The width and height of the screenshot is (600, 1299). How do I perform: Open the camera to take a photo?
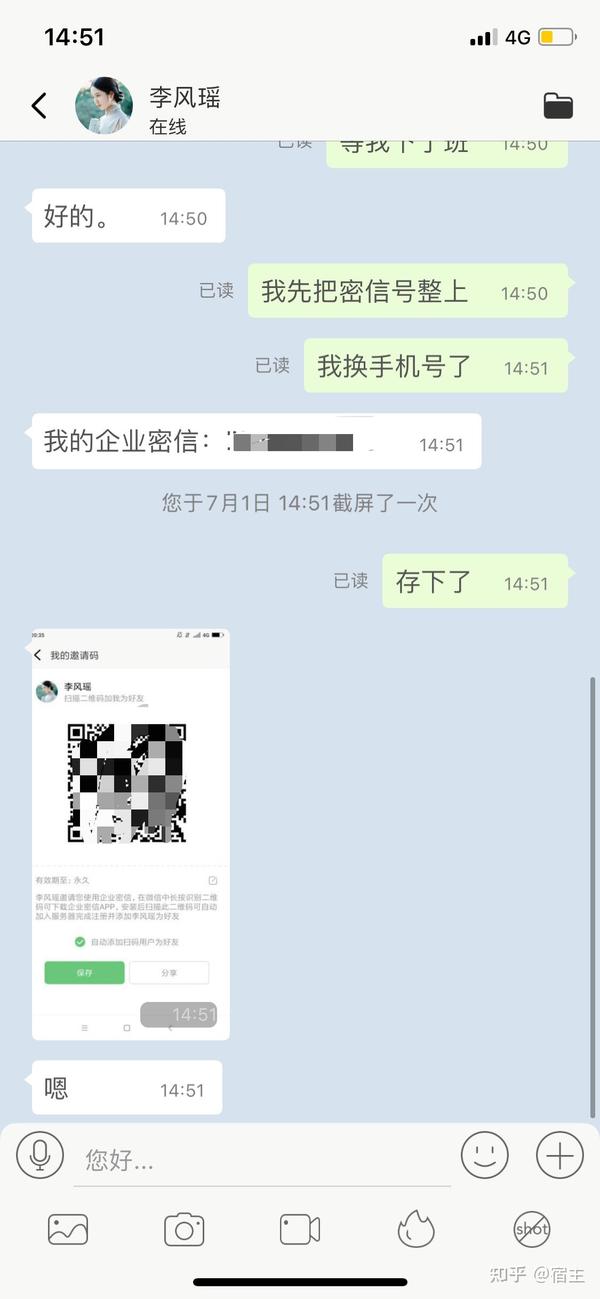tap(184, 1229)
